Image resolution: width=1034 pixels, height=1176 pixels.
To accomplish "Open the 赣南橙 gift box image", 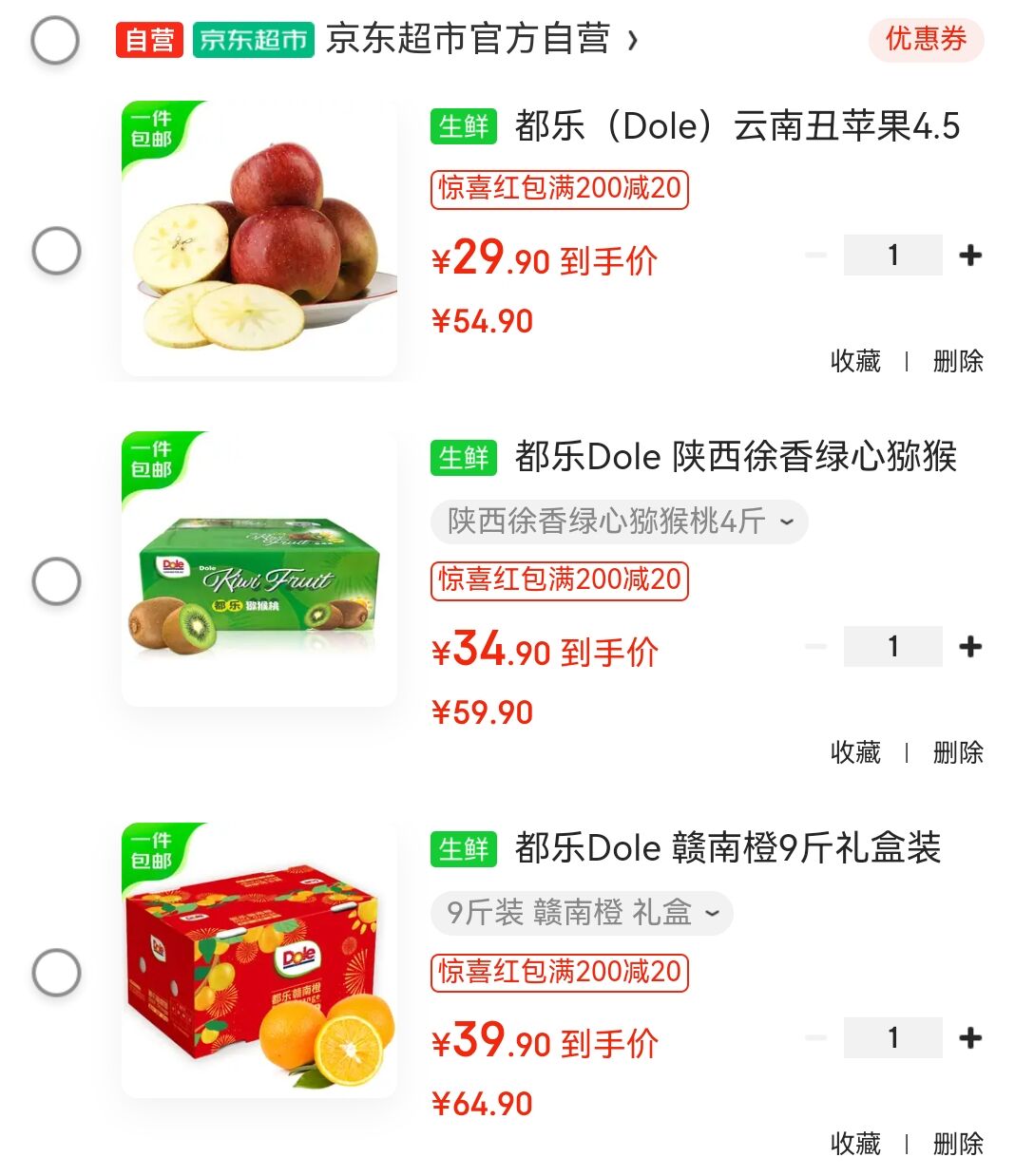I will click(259, 961).
